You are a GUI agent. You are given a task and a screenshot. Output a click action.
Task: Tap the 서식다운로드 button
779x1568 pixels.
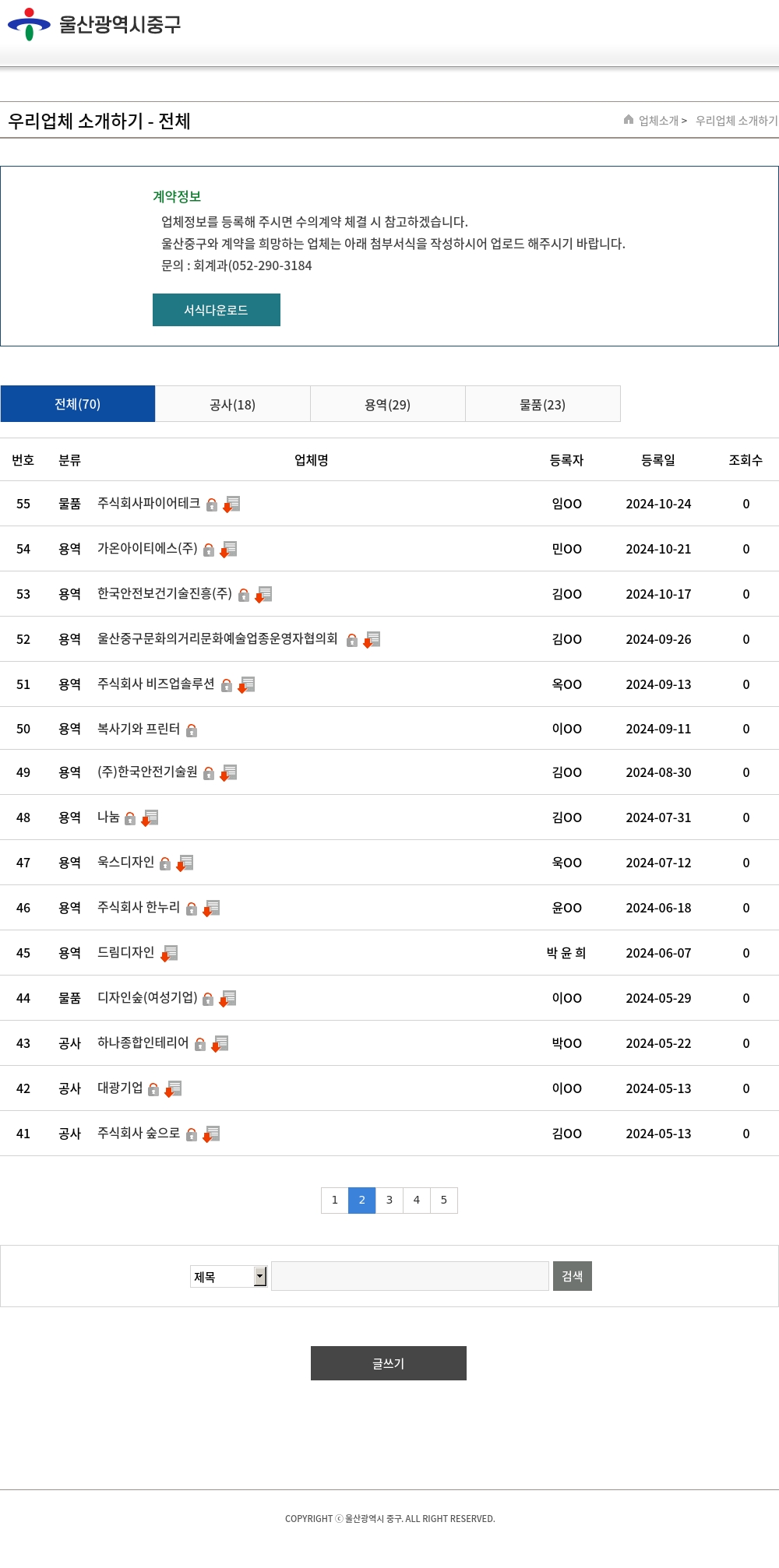217,310
